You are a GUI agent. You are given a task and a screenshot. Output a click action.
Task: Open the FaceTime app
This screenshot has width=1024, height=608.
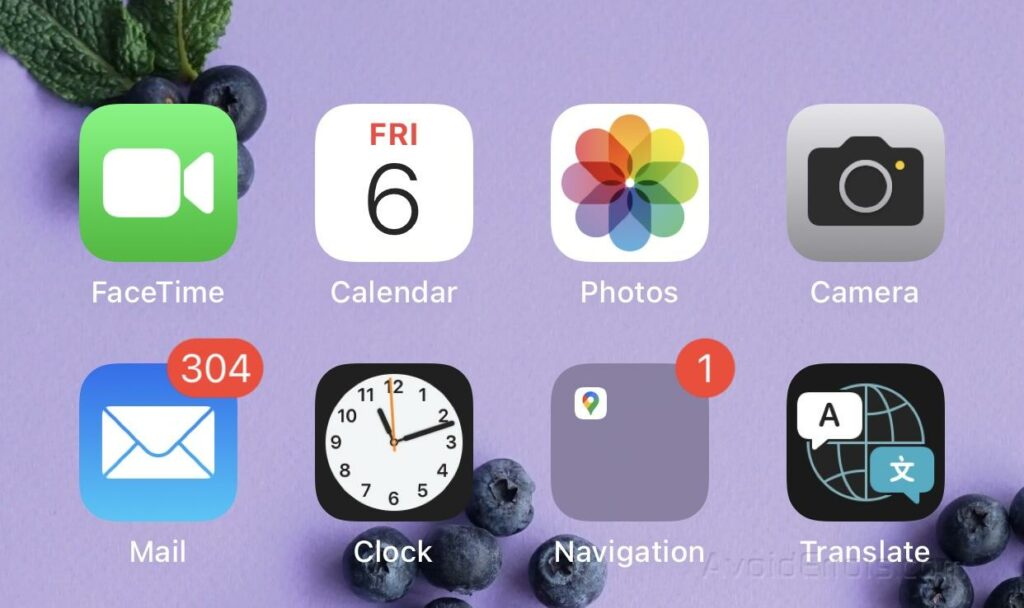pyautogui.click(x=158, y=182)
